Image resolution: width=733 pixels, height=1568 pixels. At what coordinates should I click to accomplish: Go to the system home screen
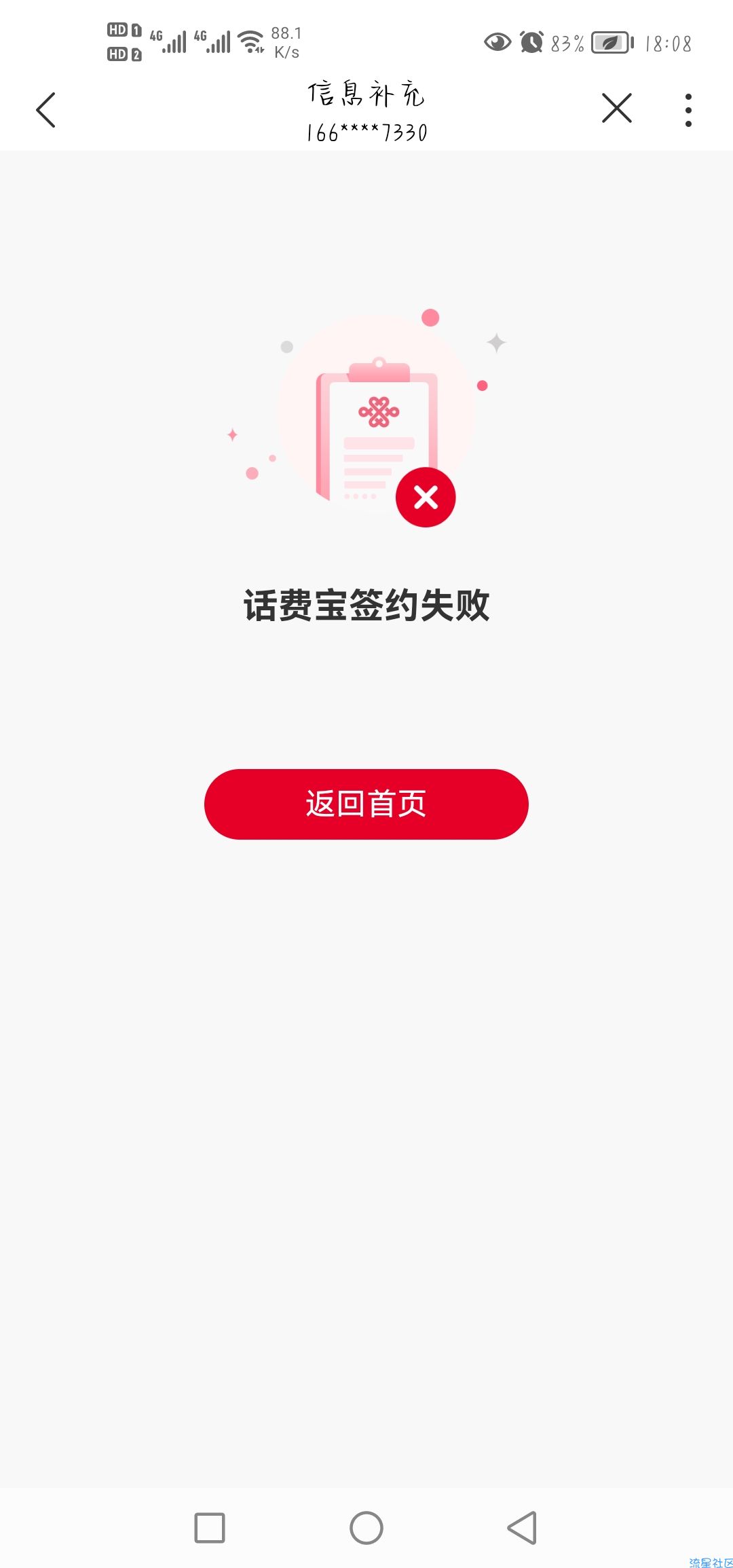coord(366,1528)
